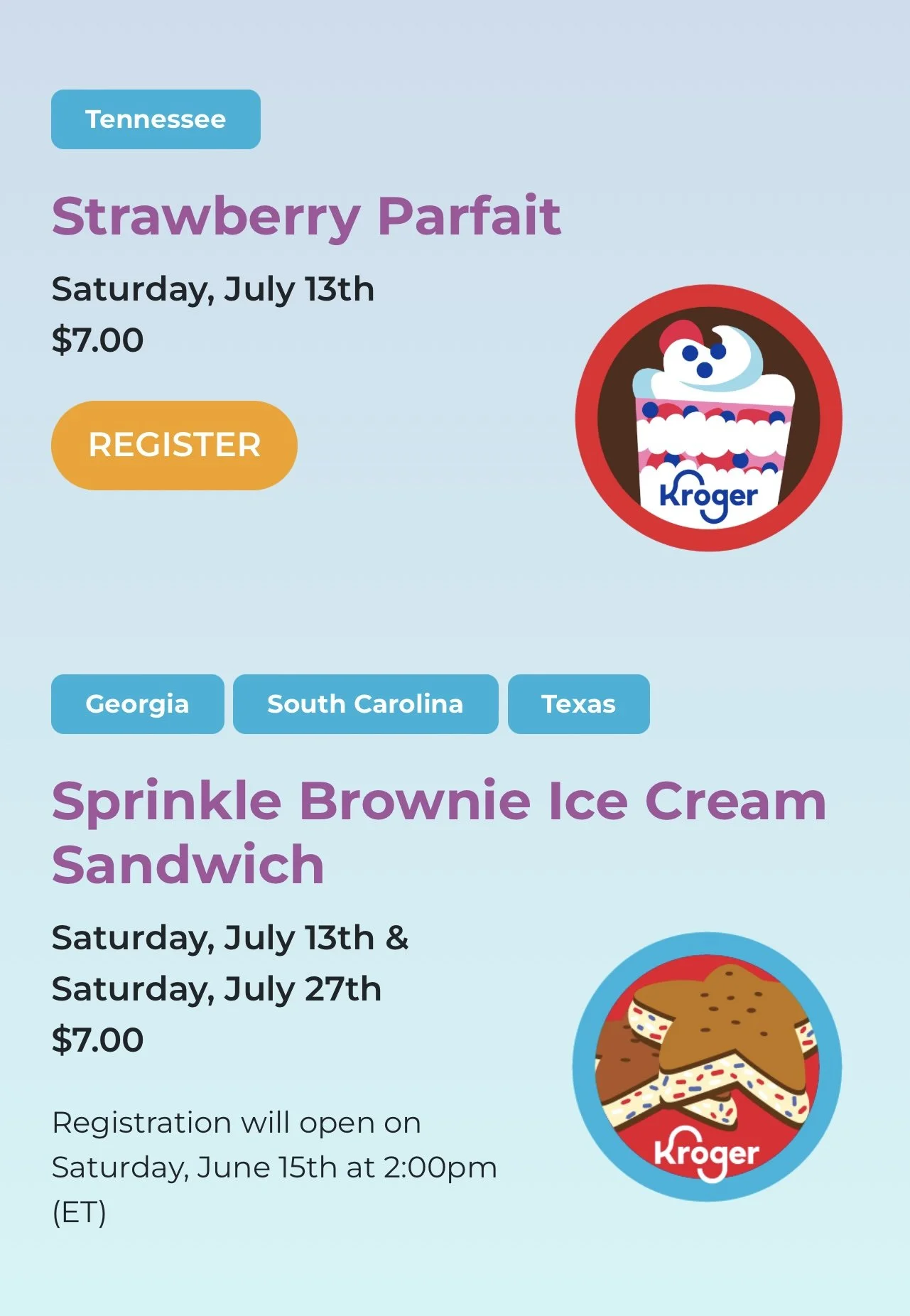Tap the Georgia state chip
The height and width of the screenshot is (1316, 910).
tap(137, 704)
